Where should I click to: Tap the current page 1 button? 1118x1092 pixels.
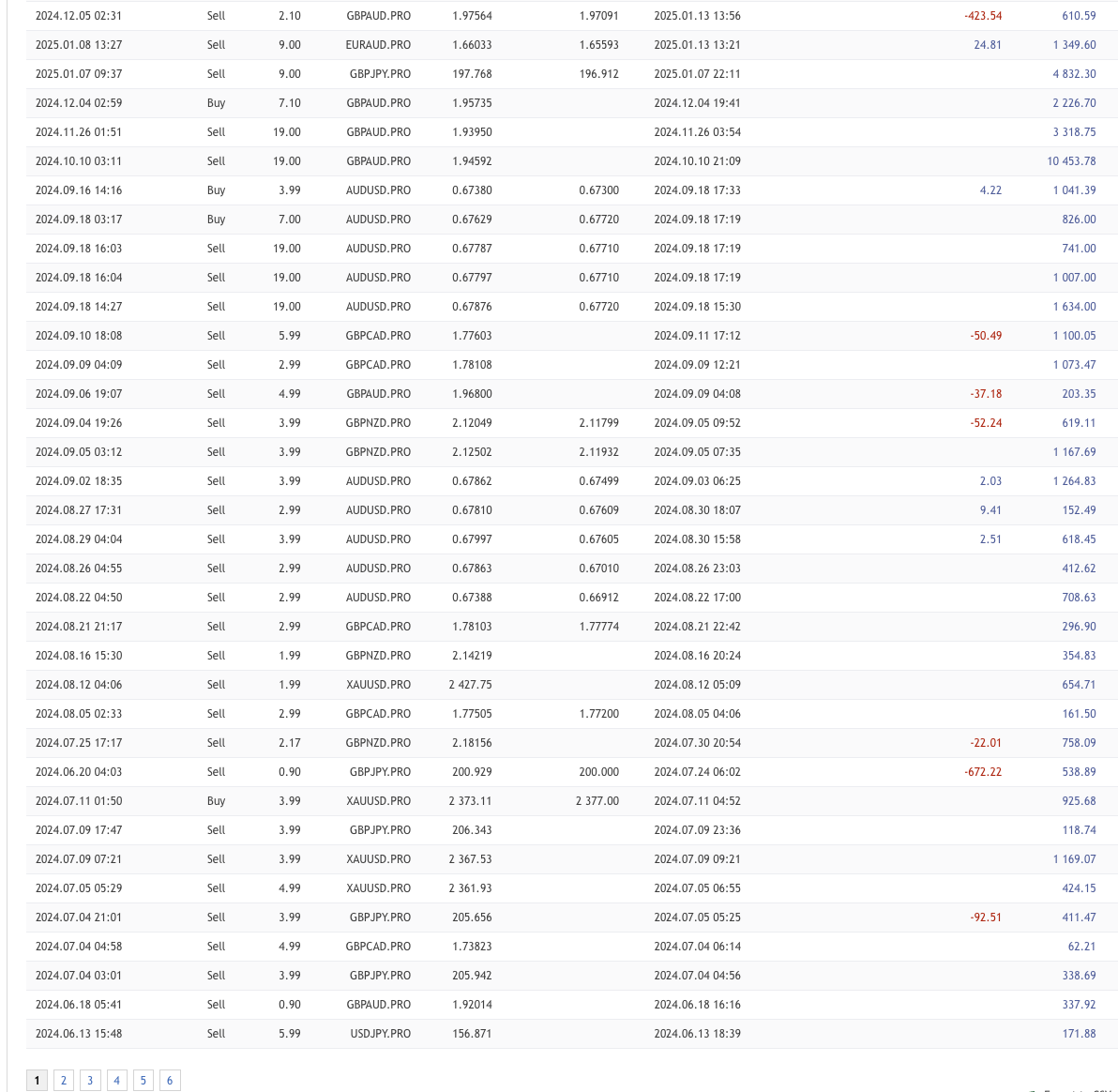click(x=37, y=1080)
